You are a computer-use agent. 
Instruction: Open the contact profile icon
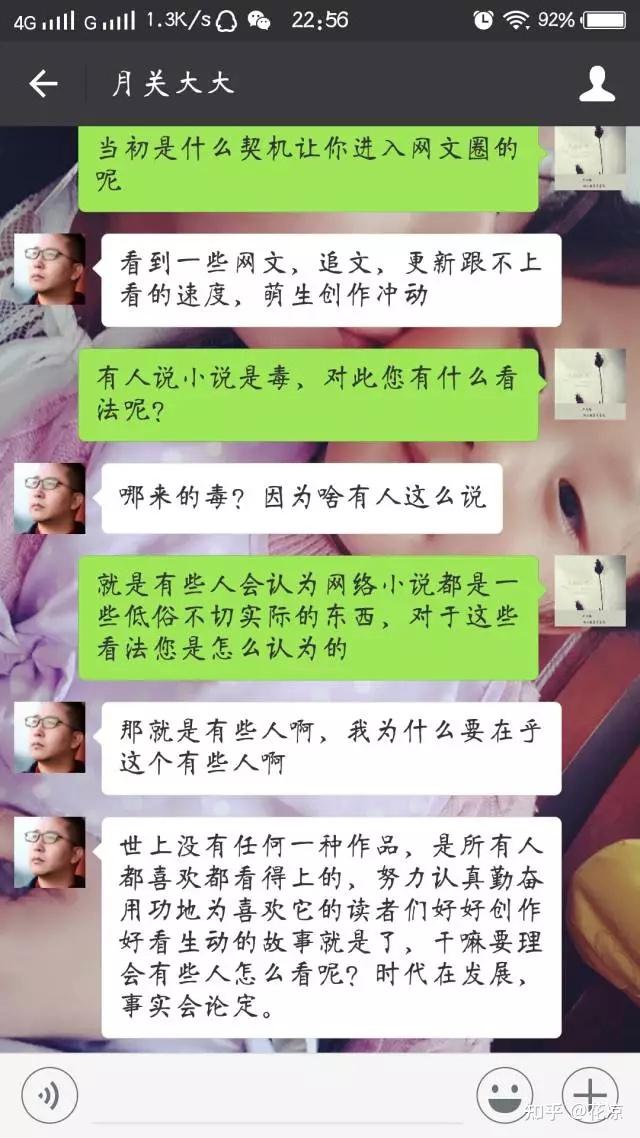click(597, 84)
